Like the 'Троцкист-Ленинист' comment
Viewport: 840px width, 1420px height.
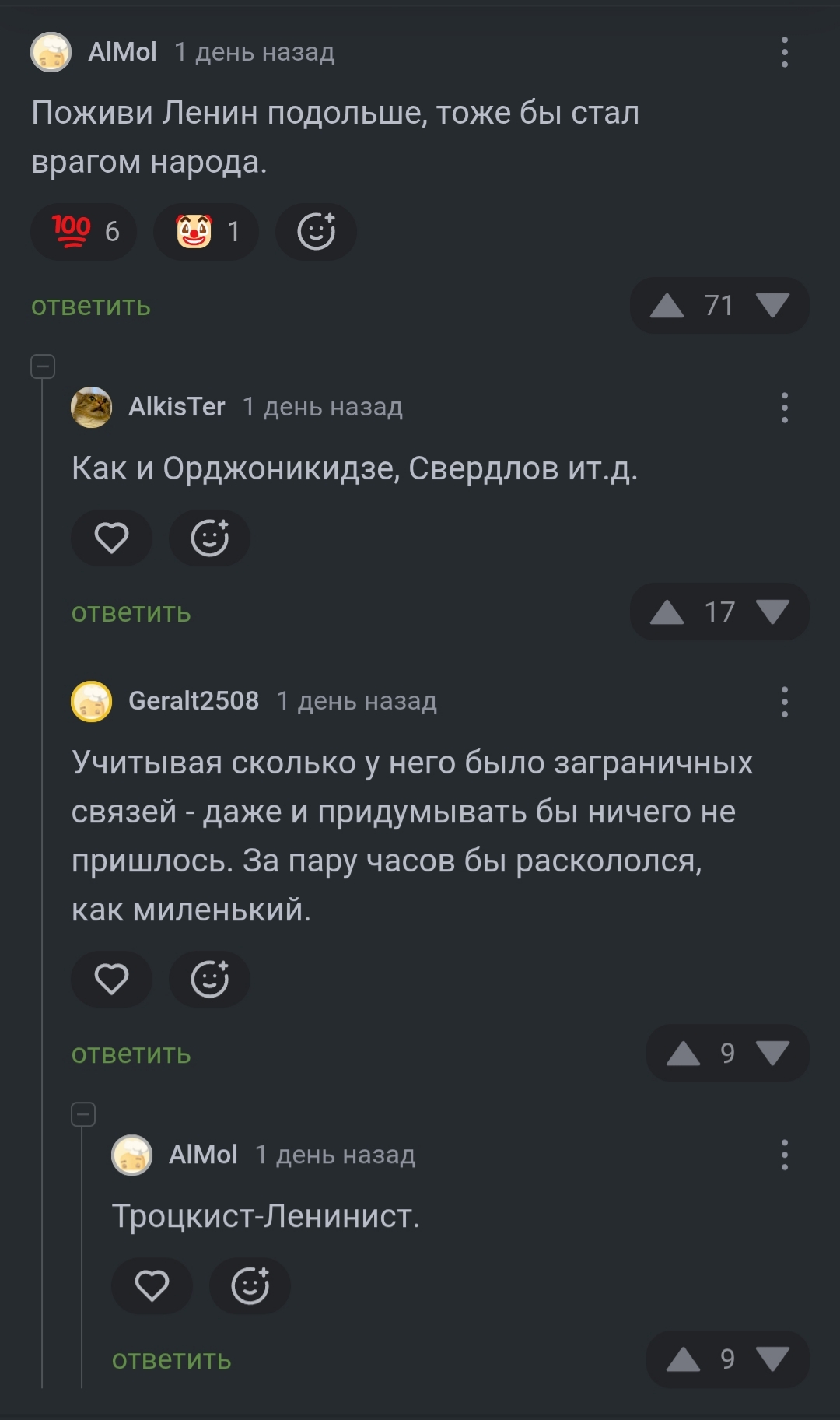(x=152, y=1285)
